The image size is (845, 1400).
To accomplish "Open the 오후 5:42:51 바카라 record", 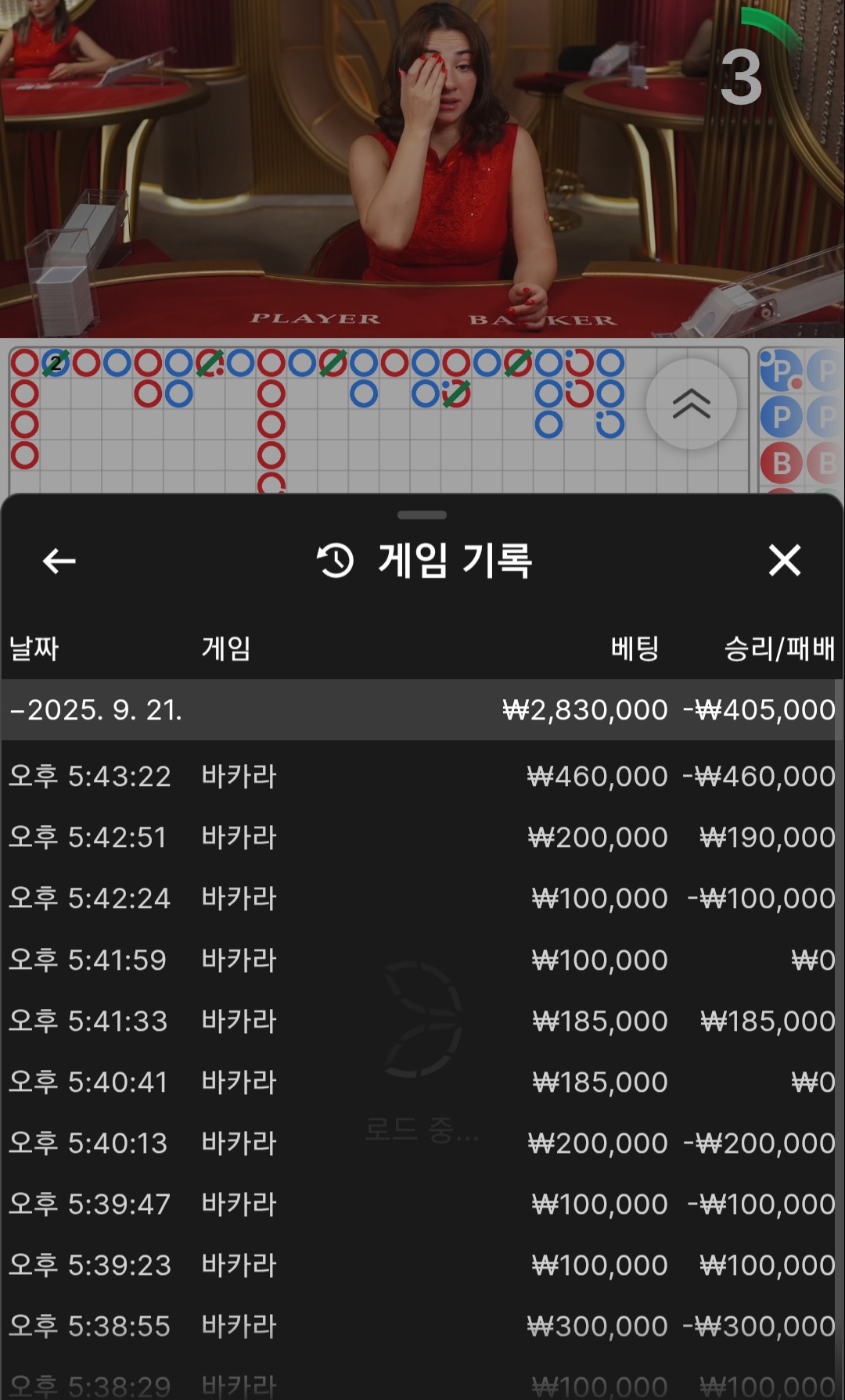I will pyautogui.click(x=421, y=837).
